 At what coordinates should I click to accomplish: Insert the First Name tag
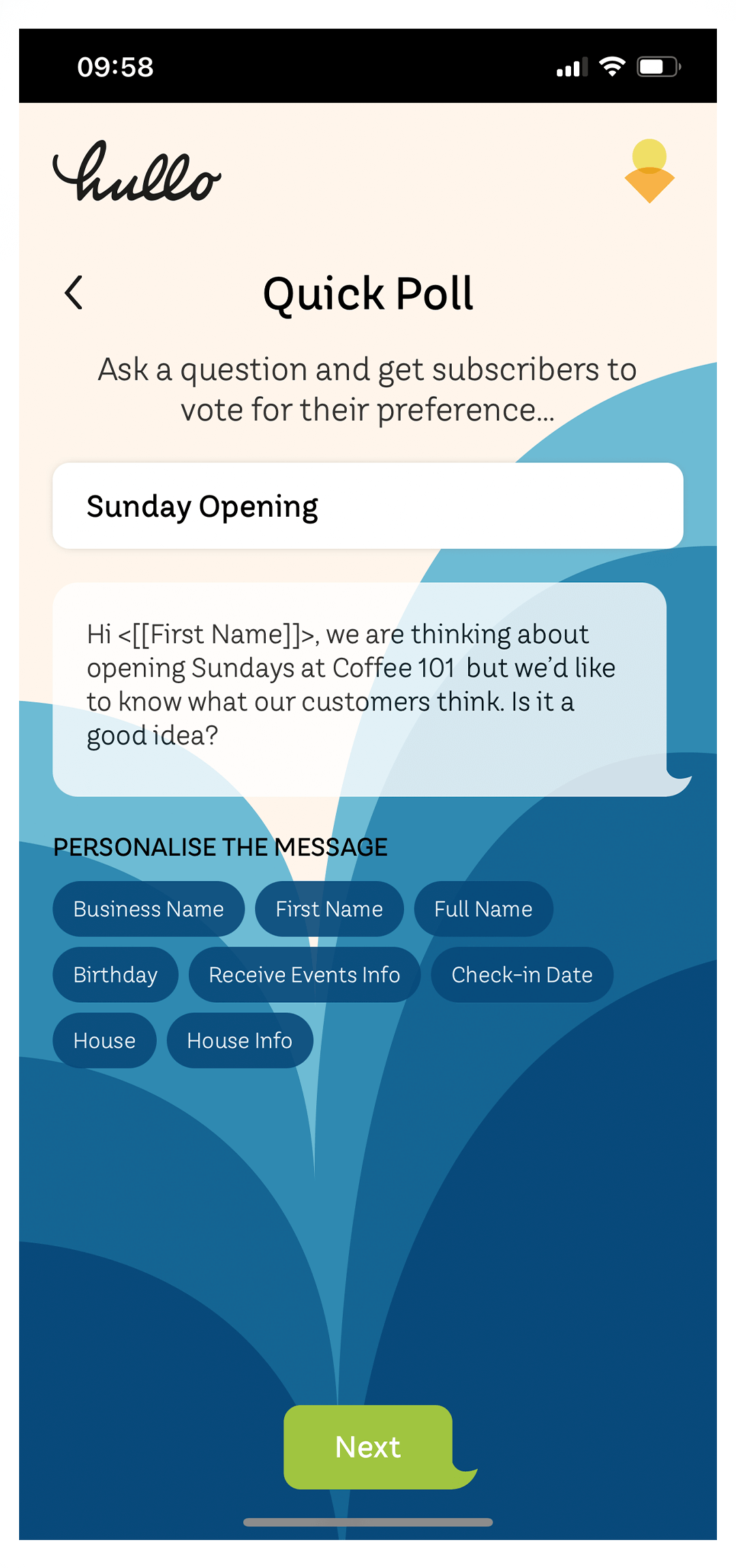click(329, 909)
